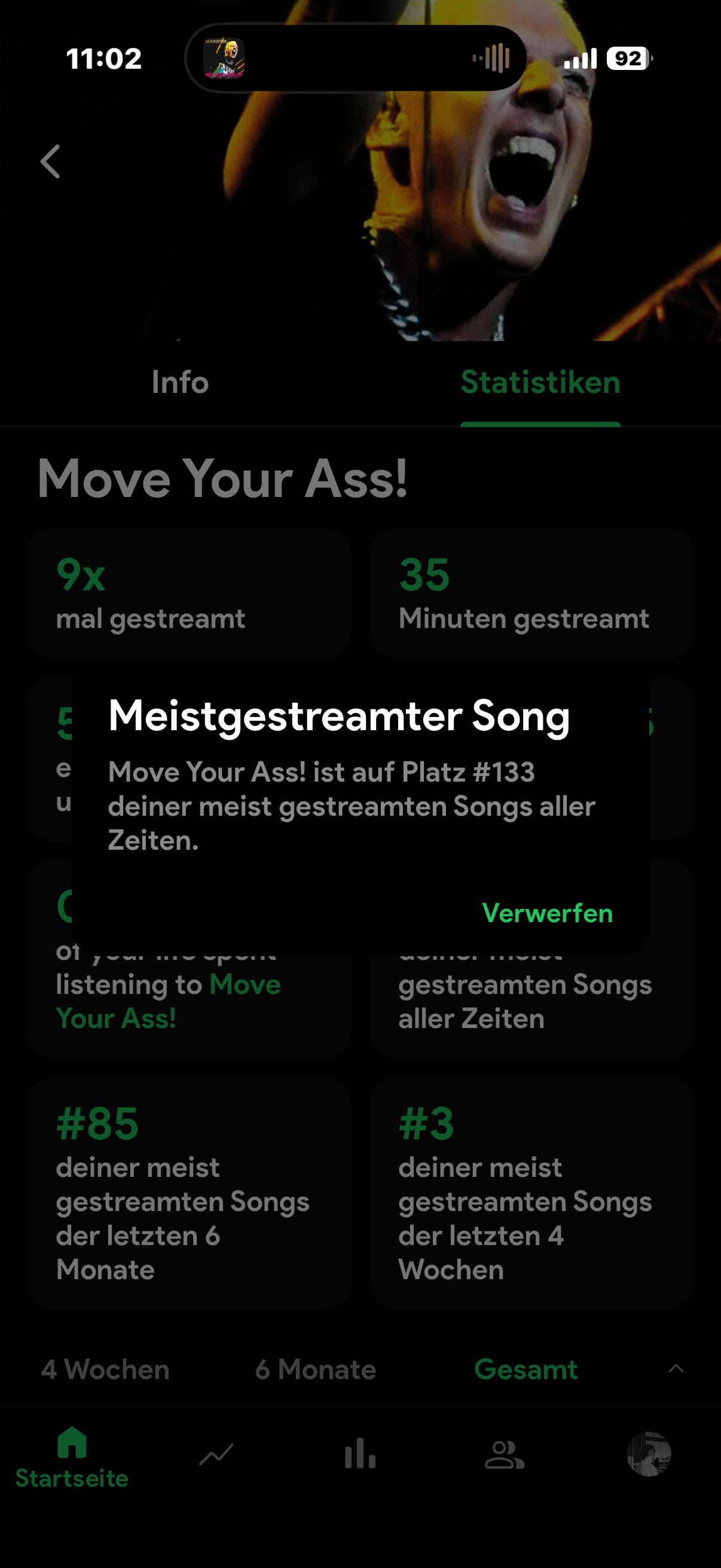Image resolution: width=721 pixels, height=1568 pixels.
Task: Open the 9x mal gestreamt card
Action: [x=190, y=593]
